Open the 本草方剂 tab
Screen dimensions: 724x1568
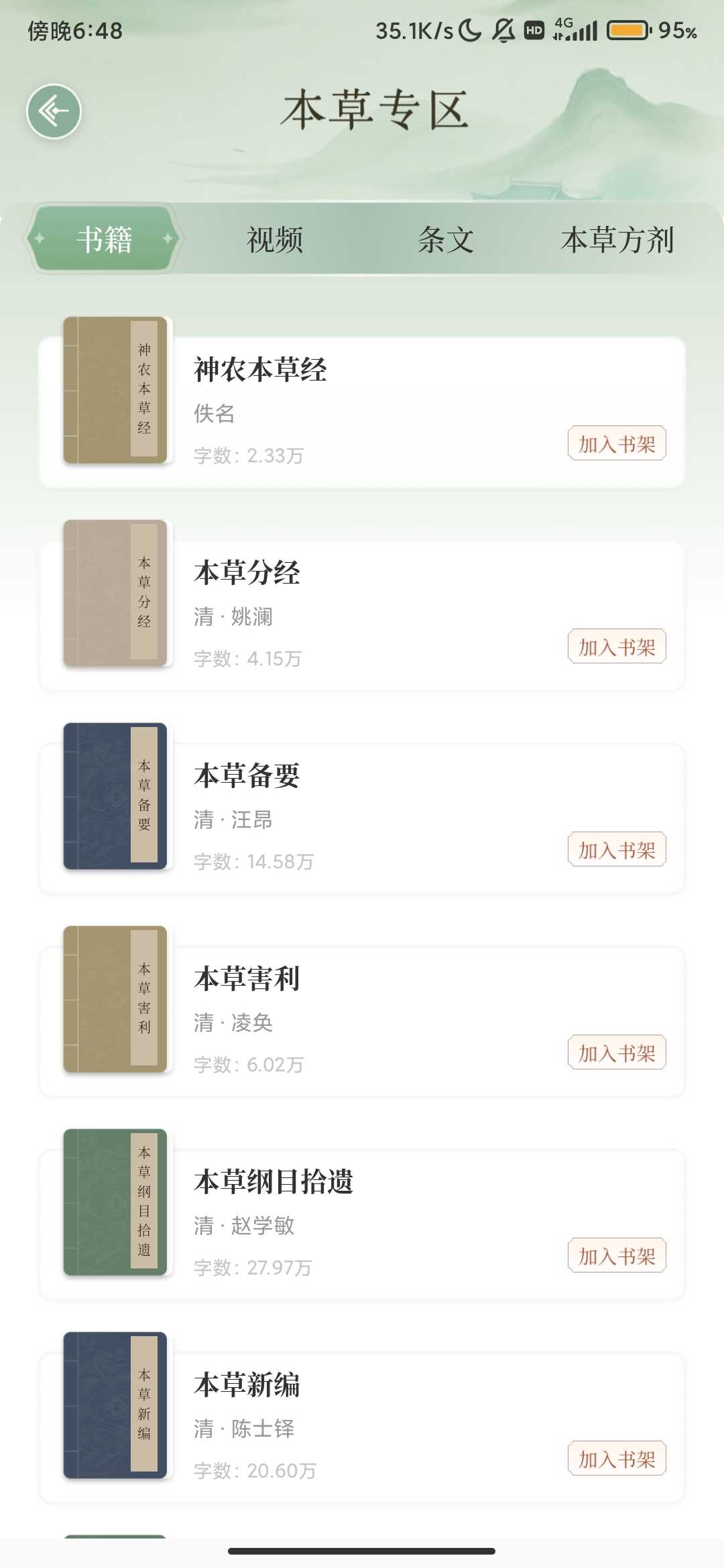[x=617, y=240]
